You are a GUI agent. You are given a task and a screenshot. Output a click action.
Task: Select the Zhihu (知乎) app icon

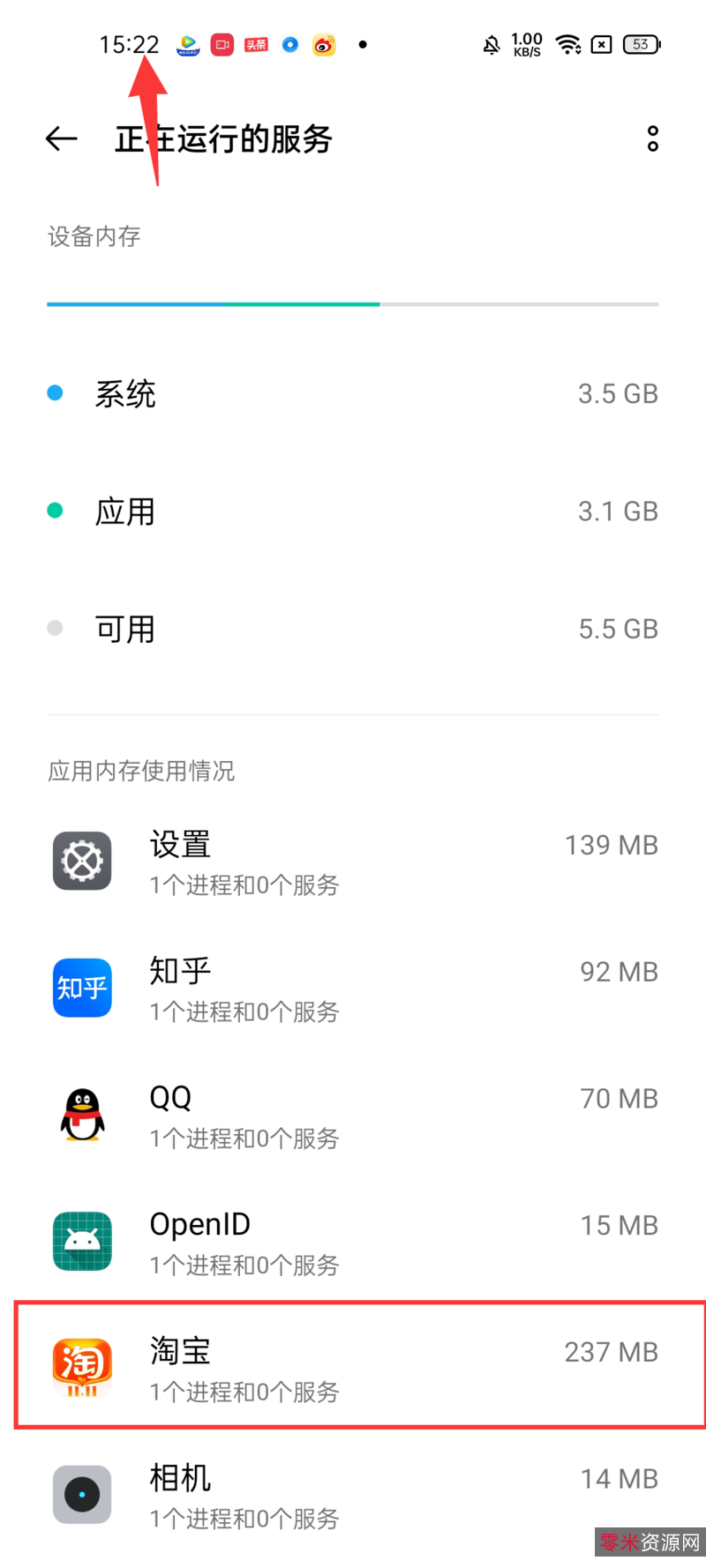point(82,988)
